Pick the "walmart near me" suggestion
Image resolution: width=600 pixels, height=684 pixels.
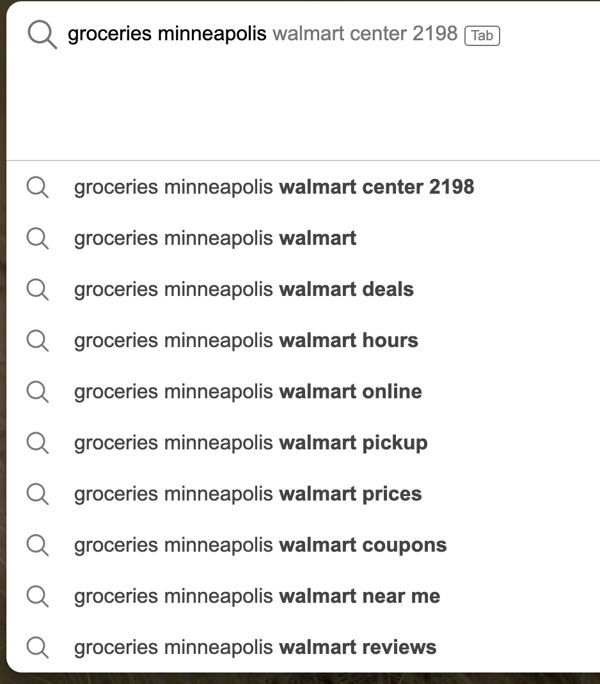257,596
